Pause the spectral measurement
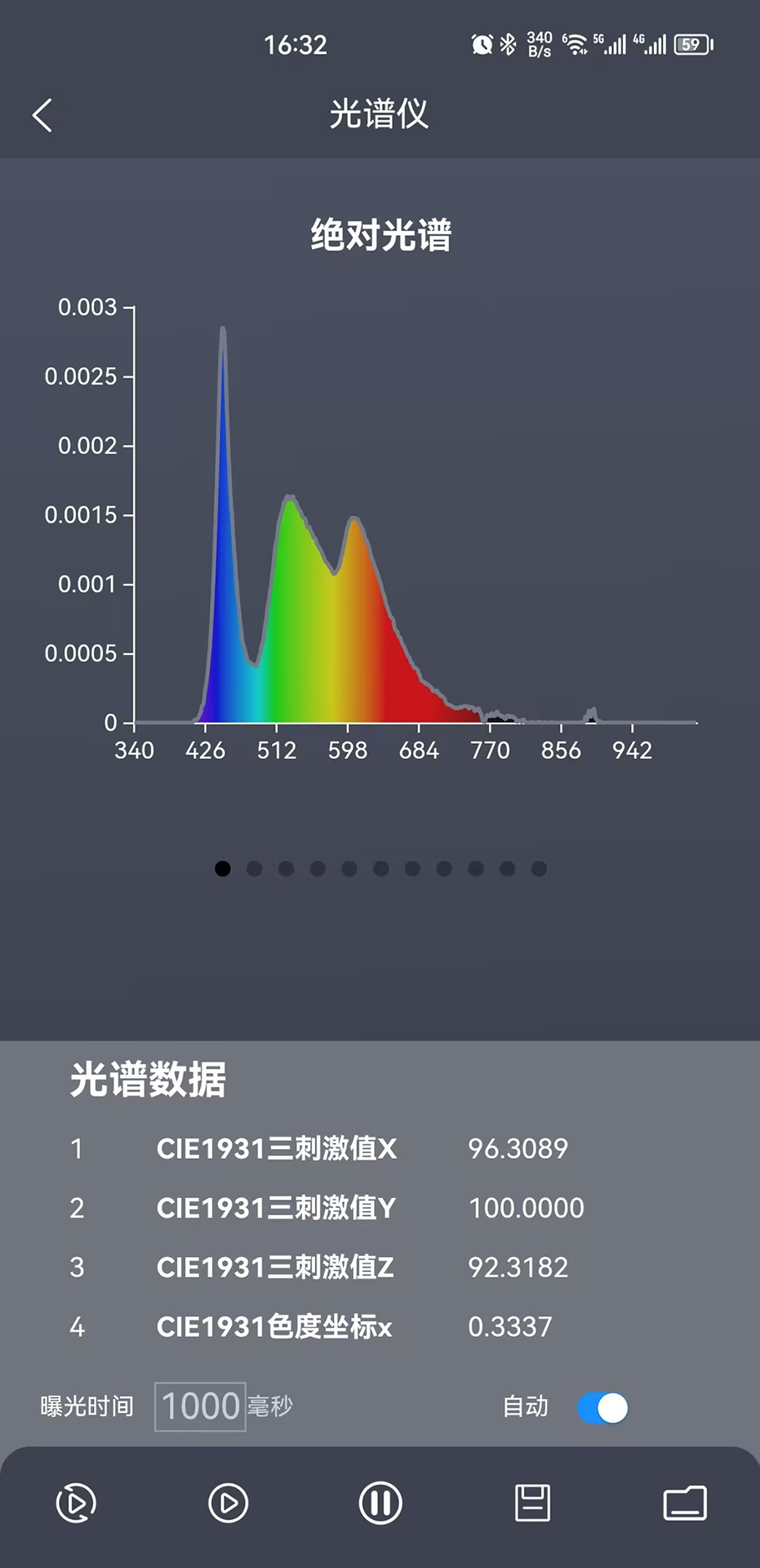This screenshot has height=1568, width=760. 380,1503
